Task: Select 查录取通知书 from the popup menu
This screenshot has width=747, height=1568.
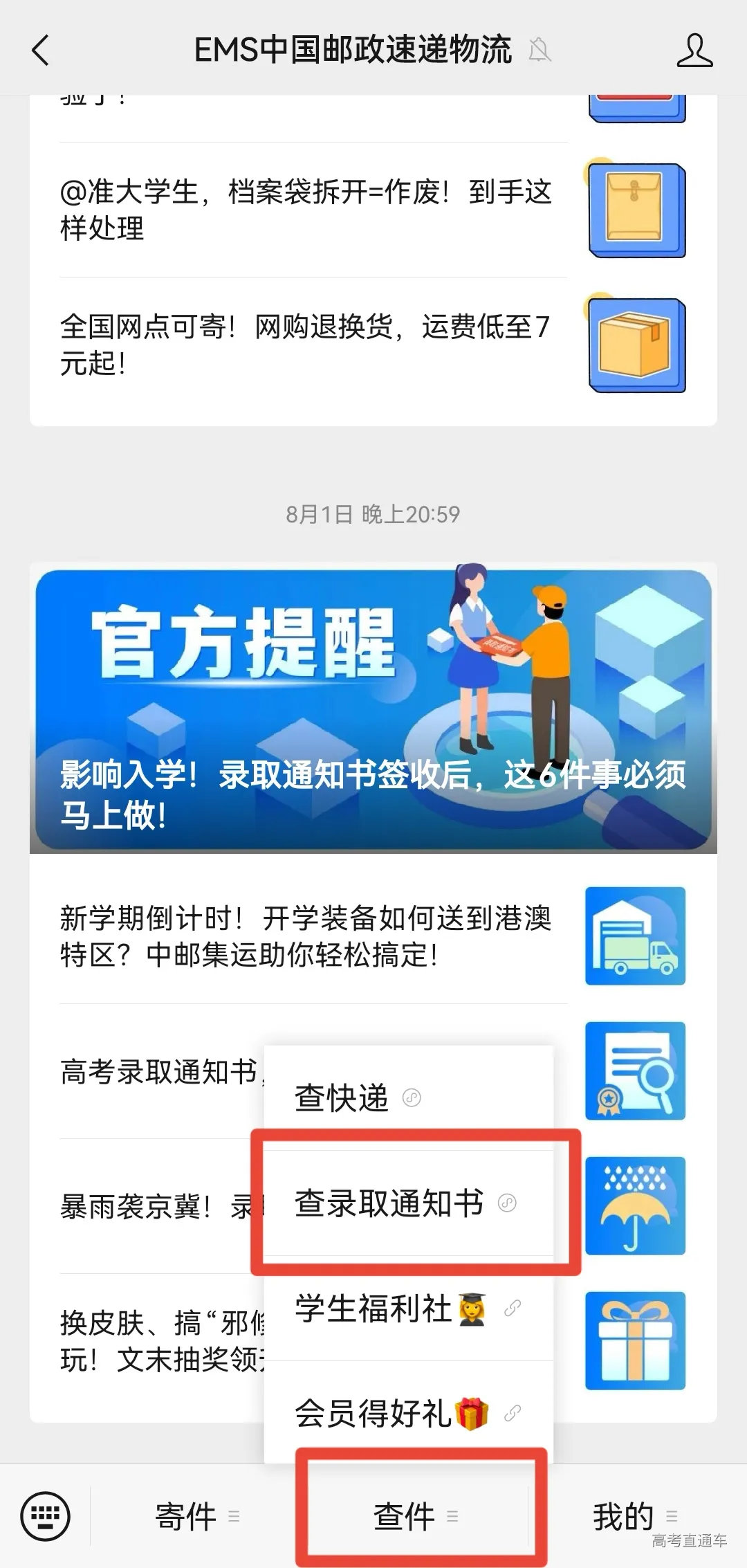Action: (389, 1203)
